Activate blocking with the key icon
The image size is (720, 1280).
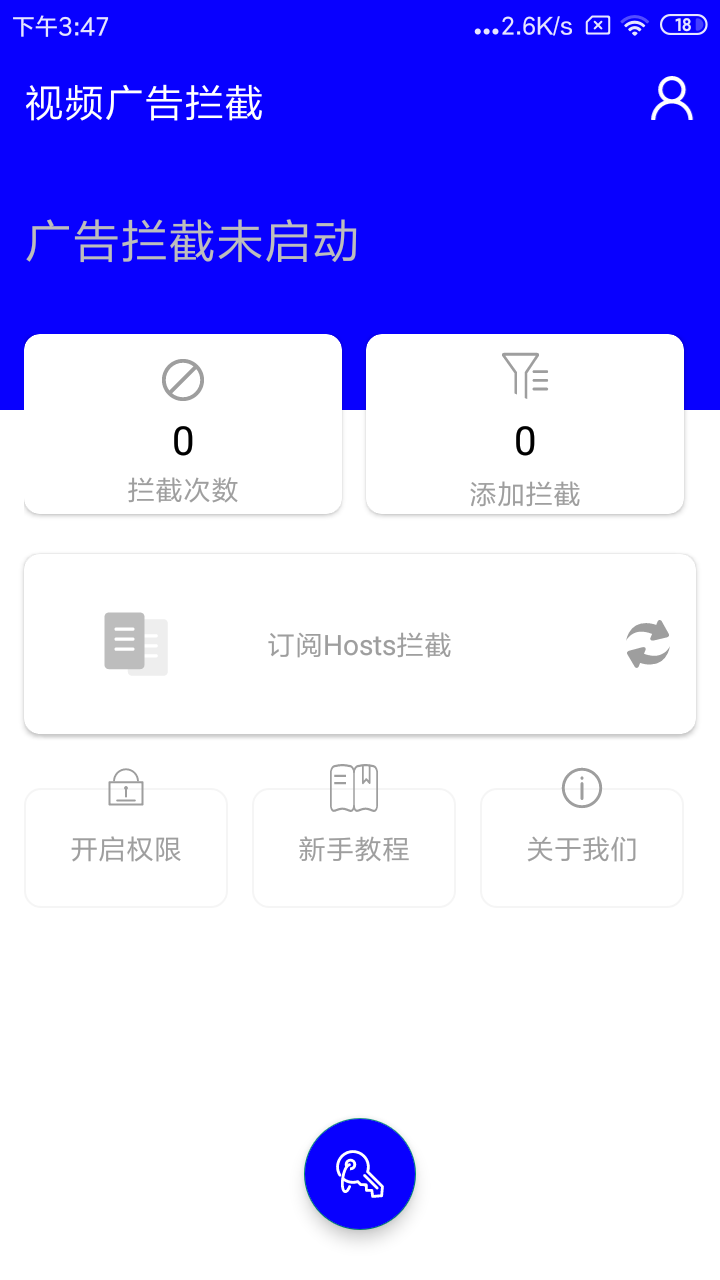(359, 1173)
